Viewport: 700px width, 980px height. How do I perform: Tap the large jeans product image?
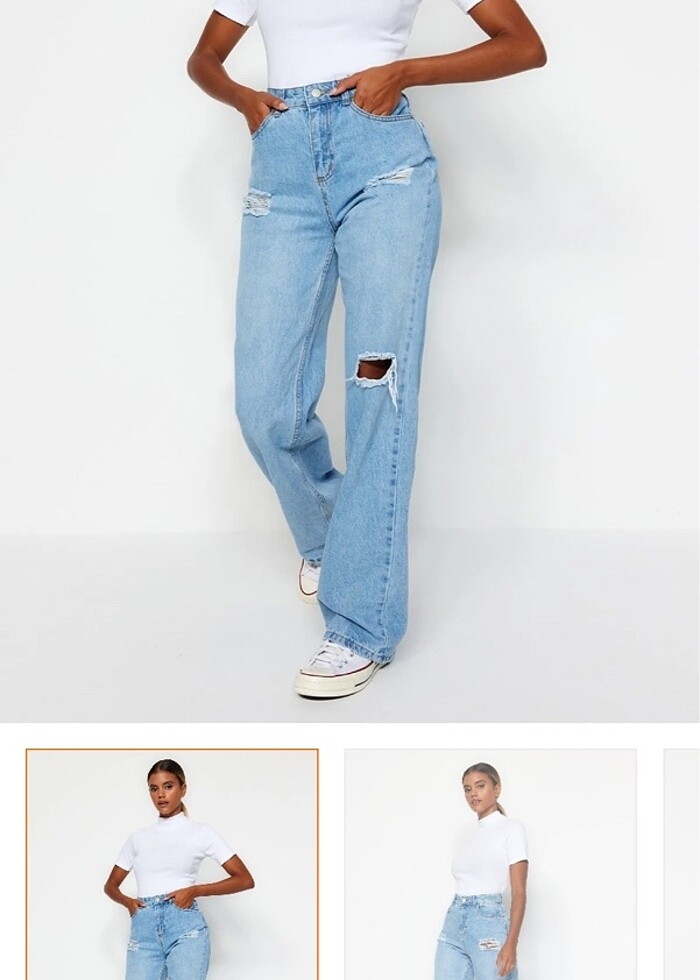(x=350, y=360)
